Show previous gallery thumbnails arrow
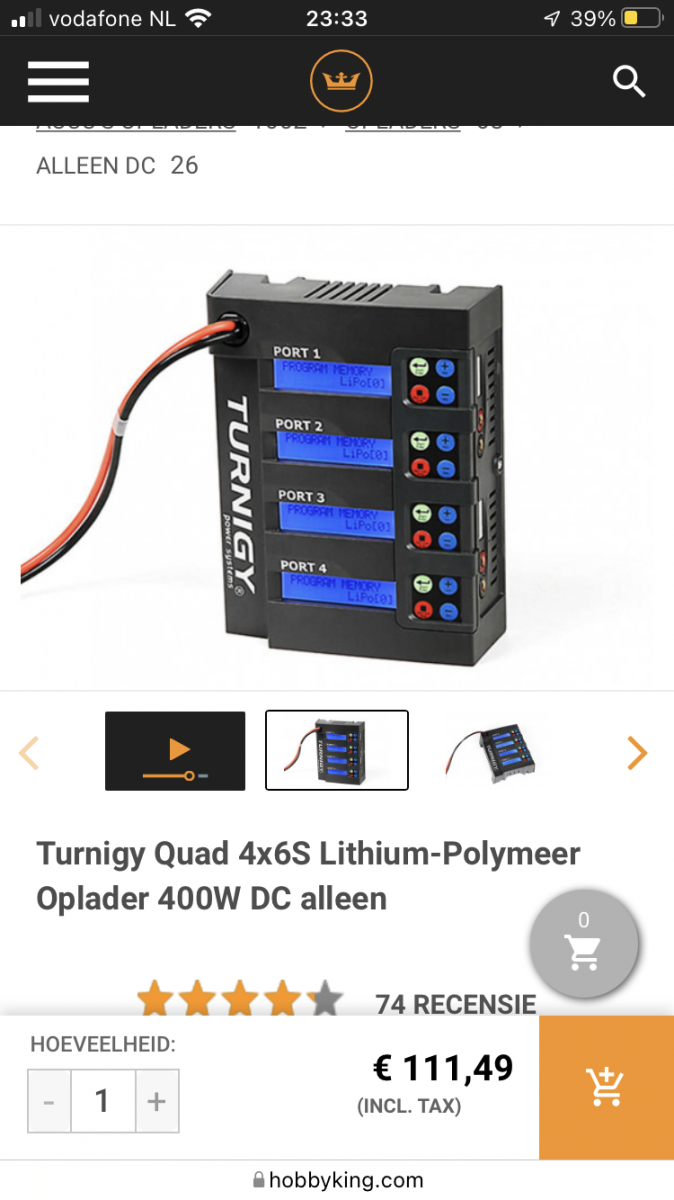Image resolution: width=674 pixels, height=1200 pixels. 29,752
